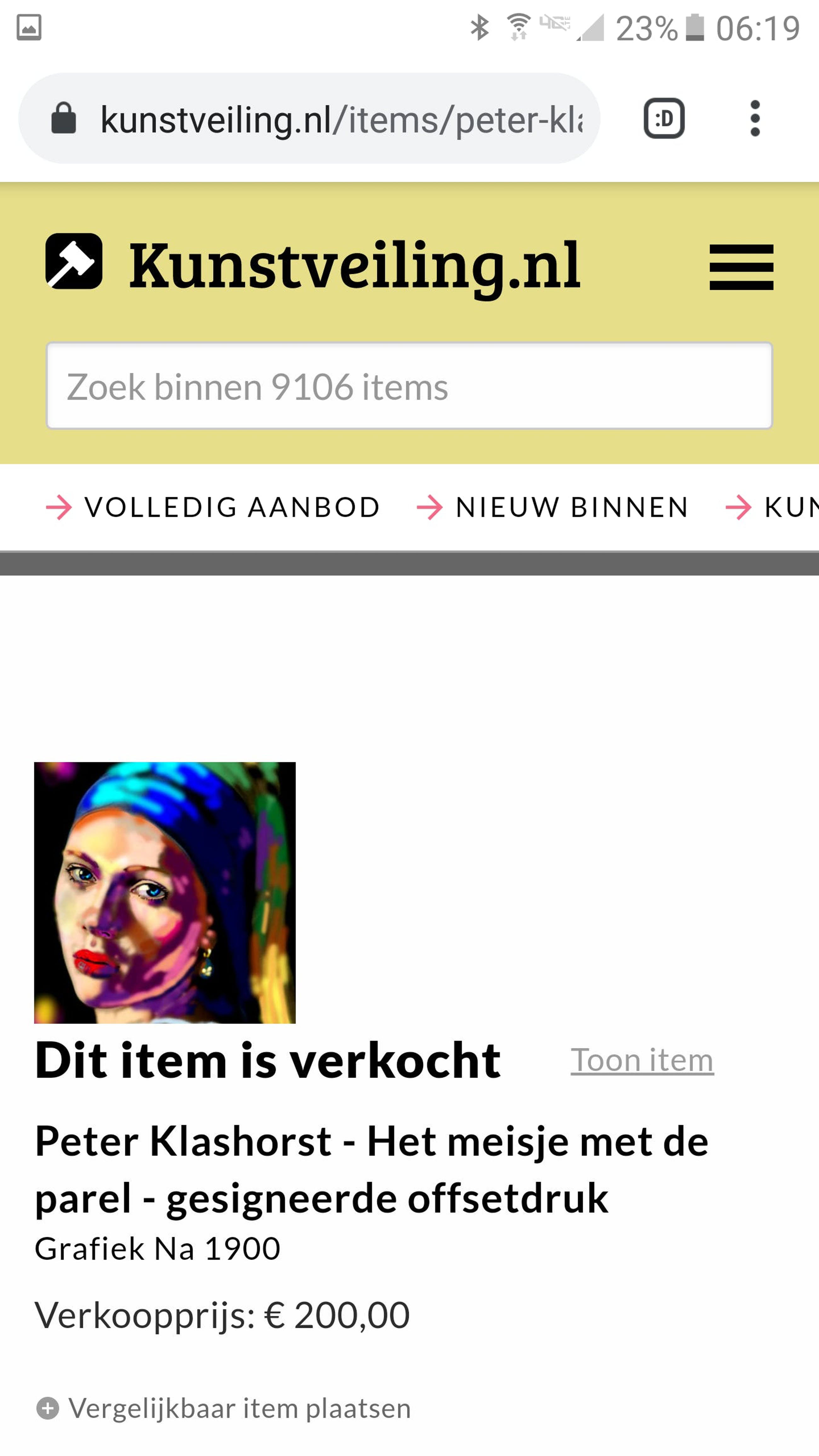Open the browser overflow menu
This screenshot has height=1456, width=819.
click(755, 118)
